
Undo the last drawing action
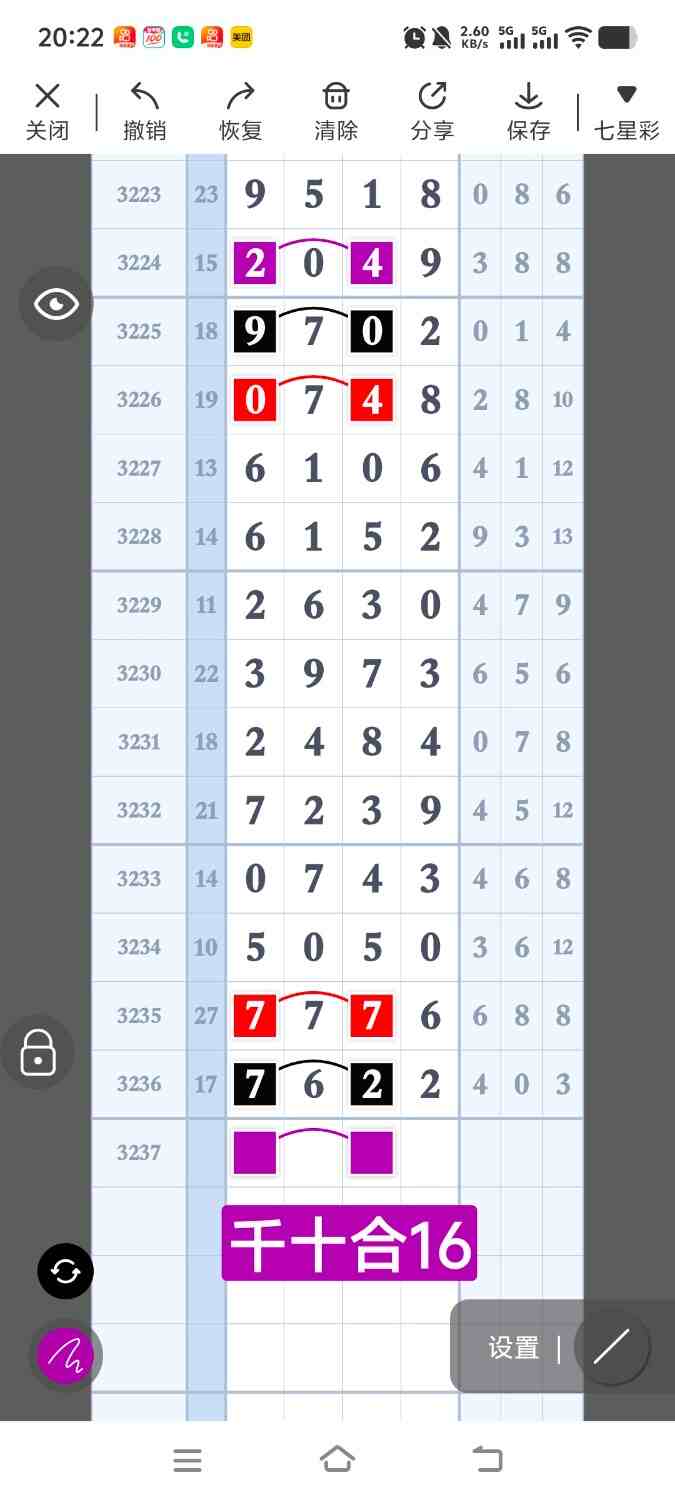click(x=144, y=111)
